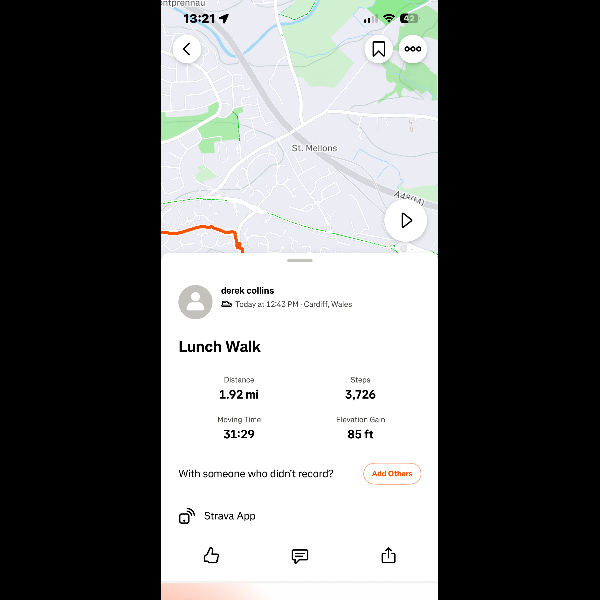
Task: Open the three-dot options menu
Action: pos(413,49)
